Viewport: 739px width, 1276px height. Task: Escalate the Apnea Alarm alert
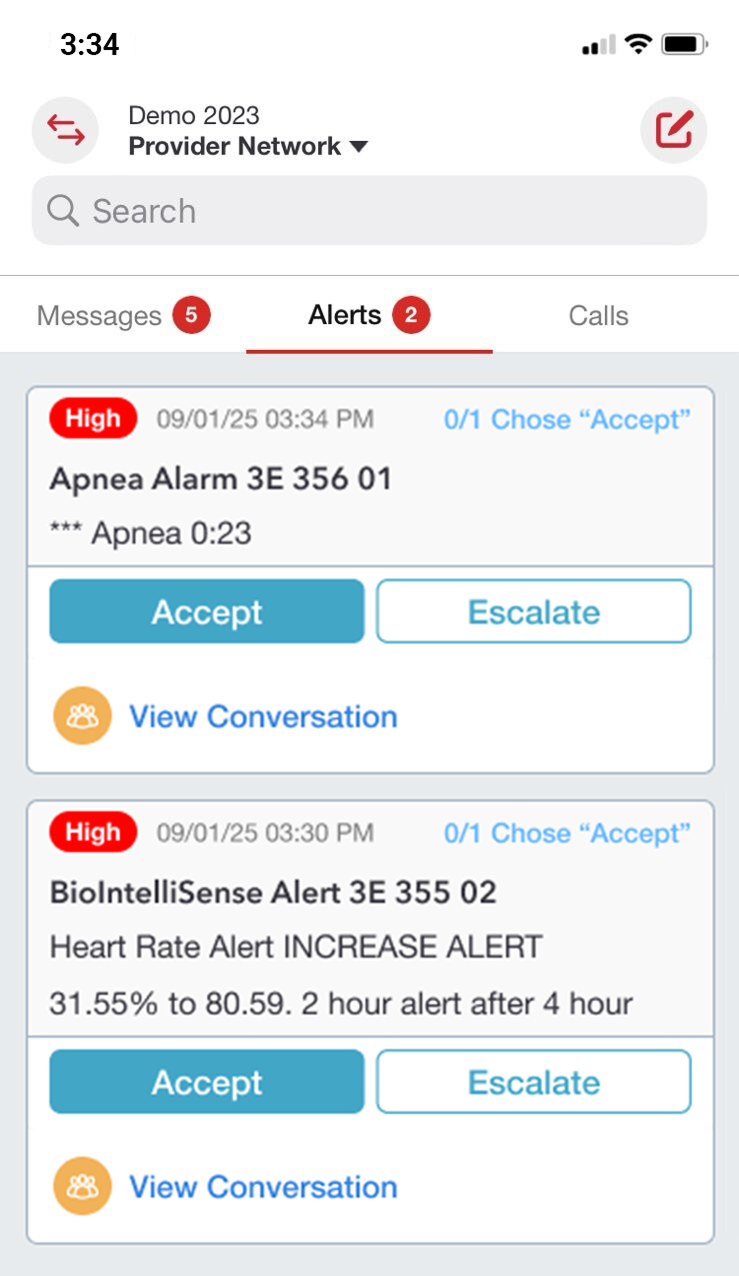[533, 611]
